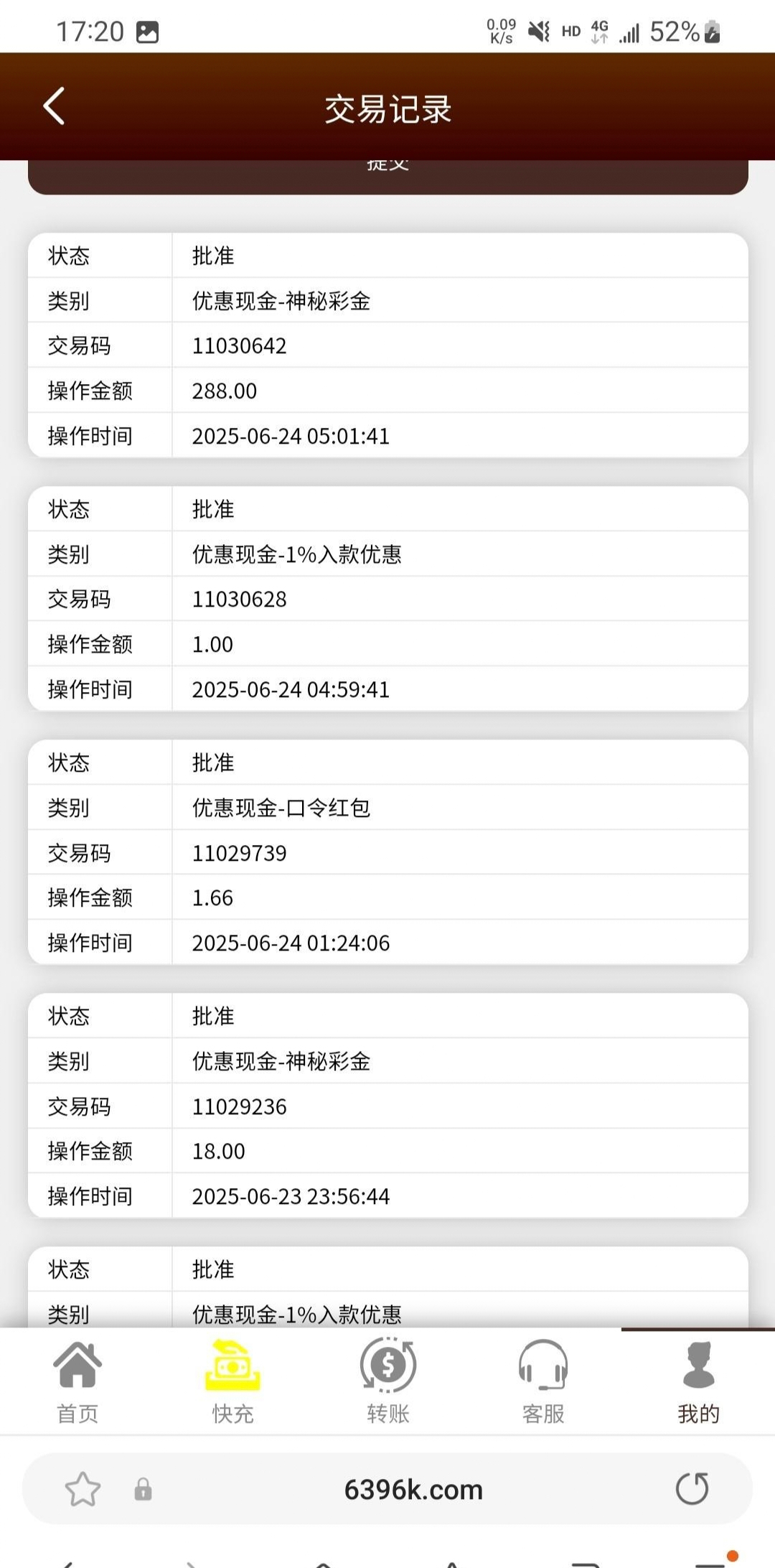The height and width of the screenshot is (1568, 775).
Task: Bookmark this page with the star icon
Action: click(83, 1489)
